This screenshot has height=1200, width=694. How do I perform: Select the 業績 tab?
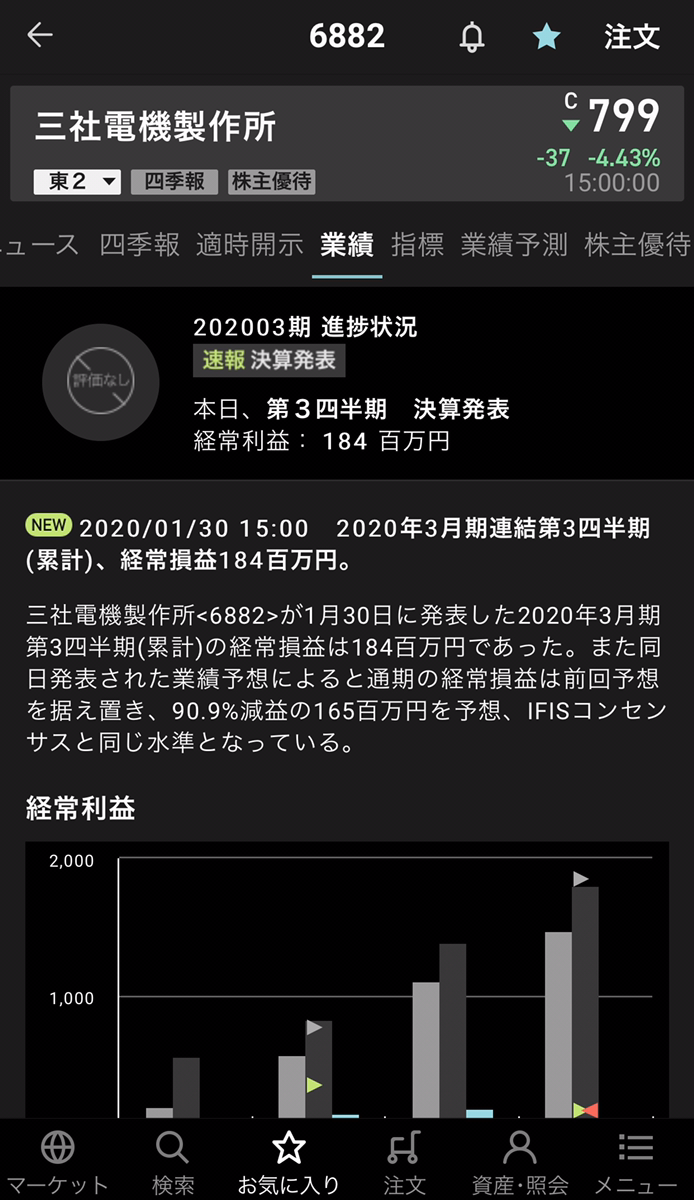(x=347, y=245)
